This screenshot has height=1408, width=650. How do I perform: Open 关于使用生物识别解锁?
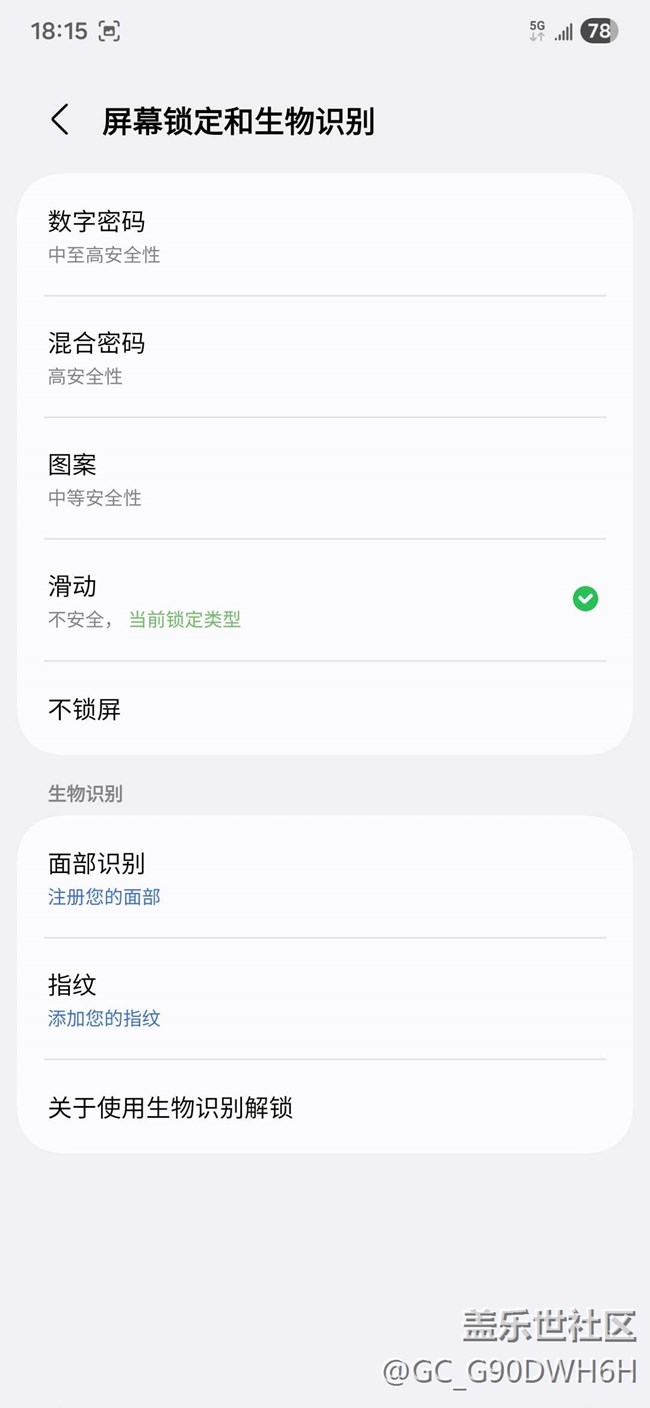[324, 1108]
